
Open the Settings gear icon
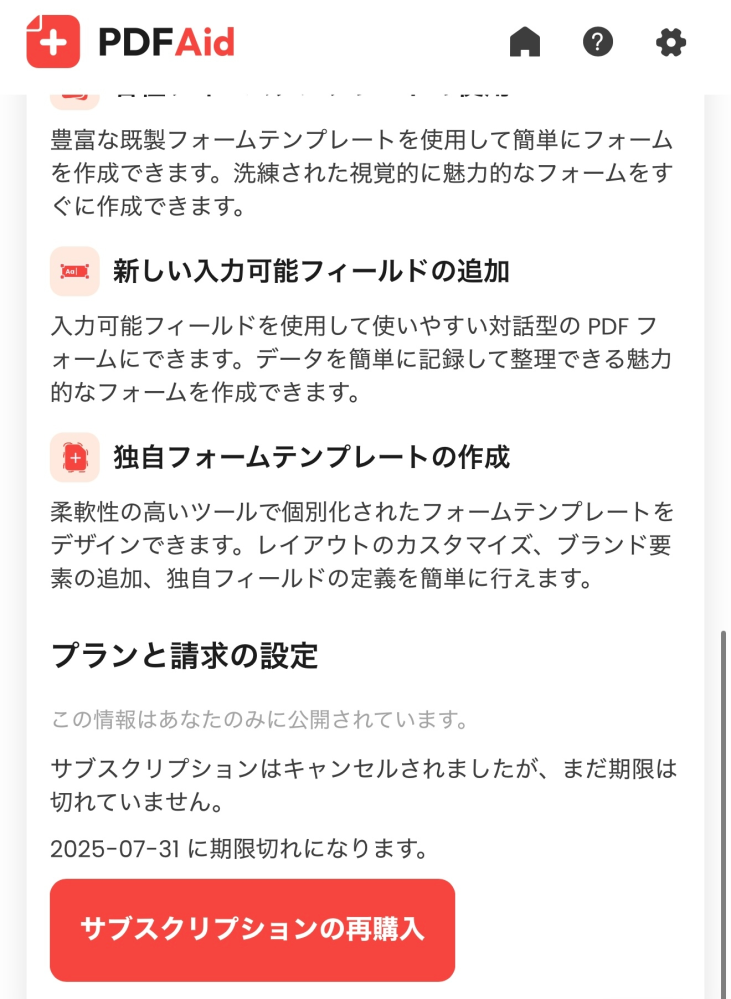pos(670,42)
